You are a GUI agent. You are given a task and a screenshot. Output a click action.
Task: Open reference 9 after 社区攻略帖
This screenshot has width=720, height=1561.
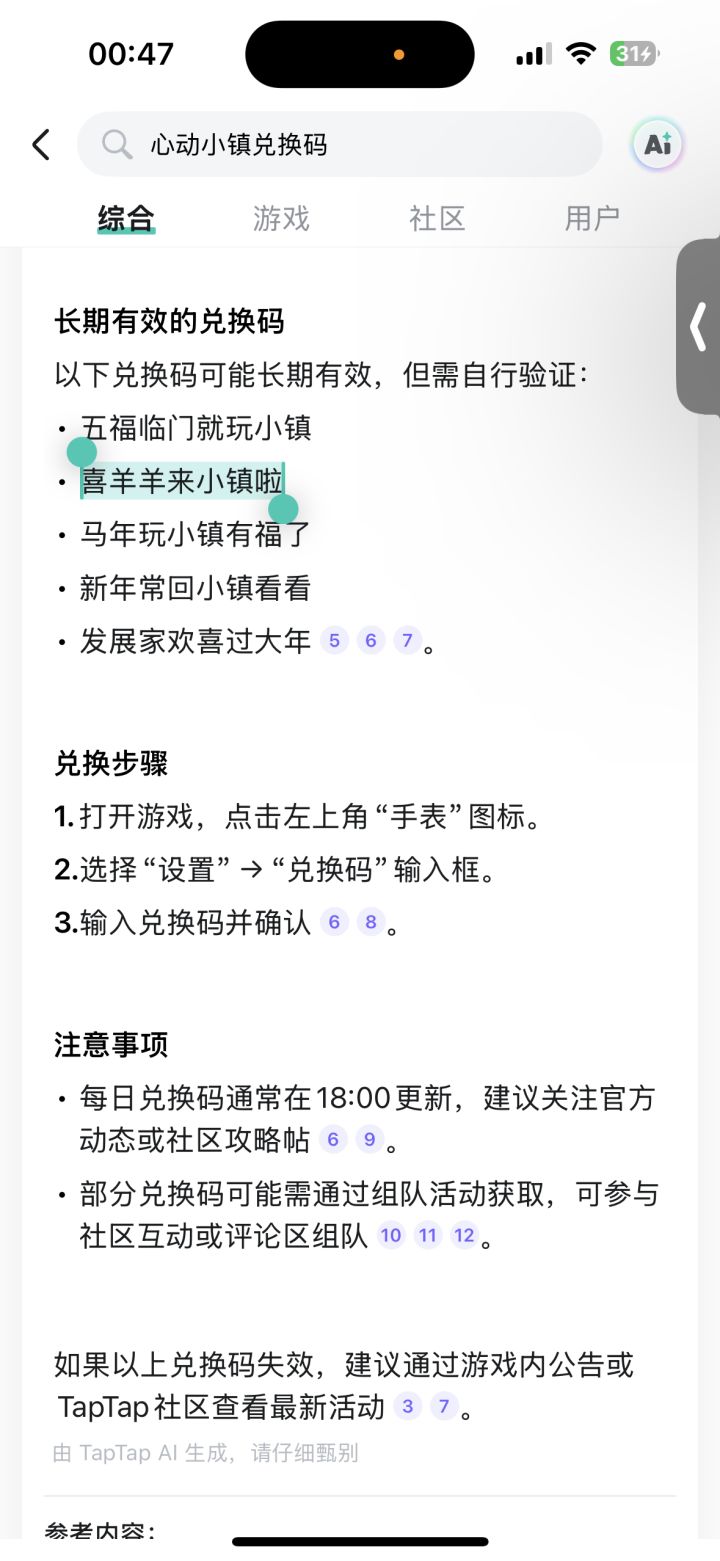369,1139
